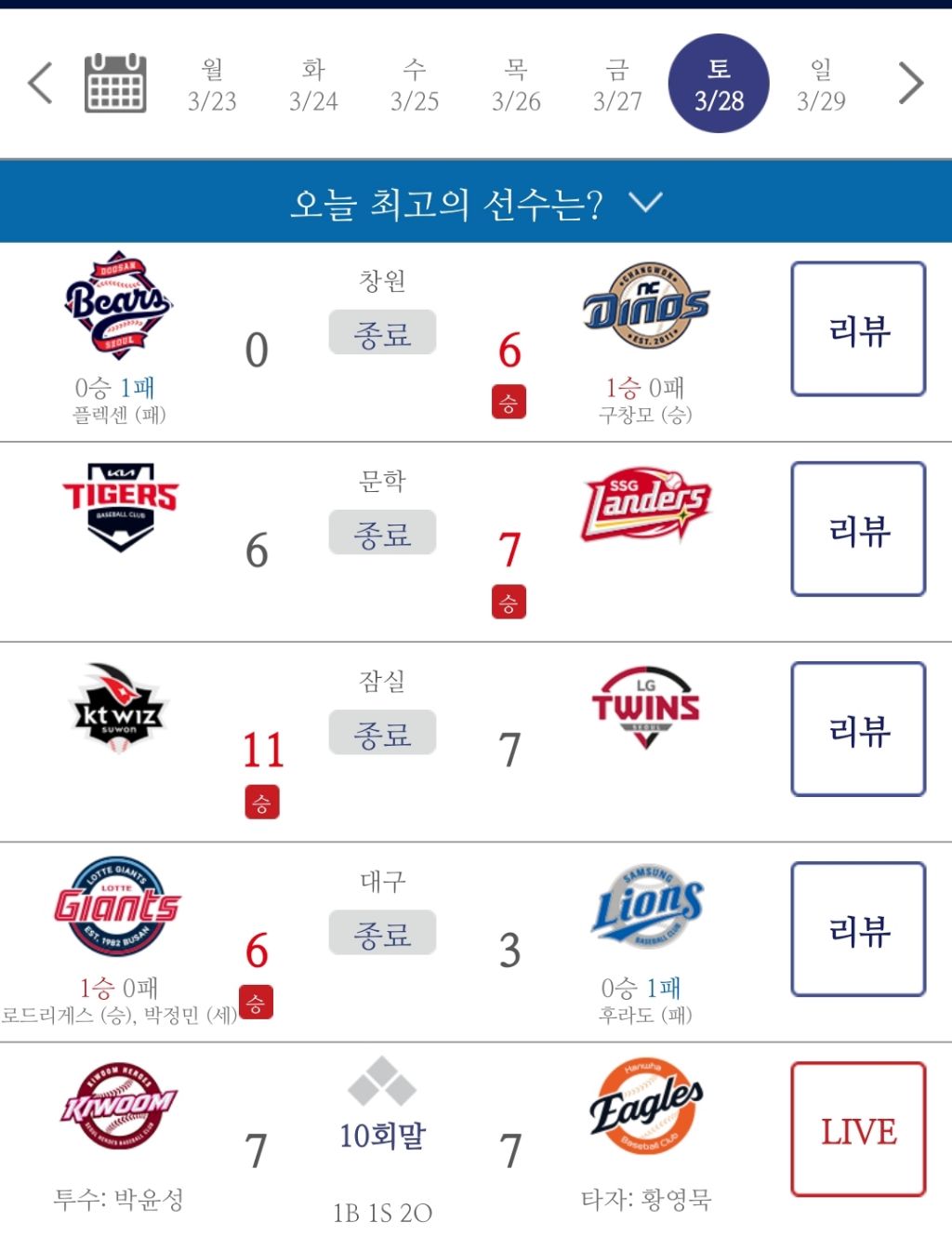Image resolution: width=952 pixels, height=1236 pixels.
Task: Open 리뷰 for Tigers vs Landers game
Action: coord(858,529)
